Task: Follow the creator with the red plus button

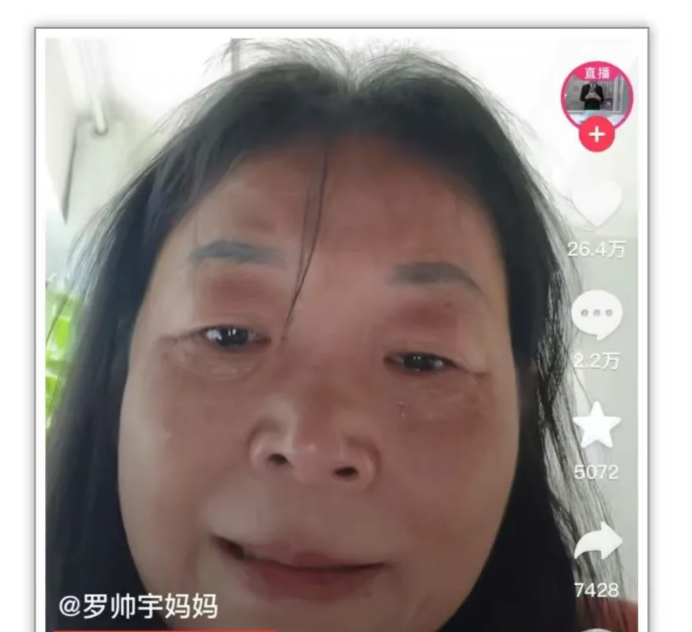Action: [597, 135]
